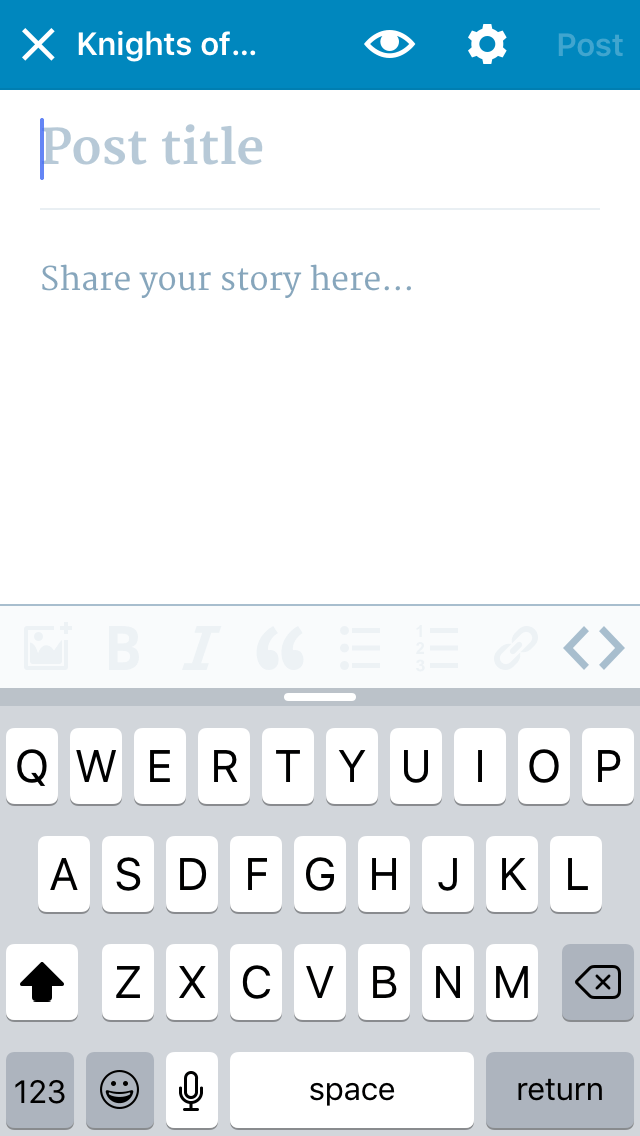Apply italic formatting

[x=200, y=648]
